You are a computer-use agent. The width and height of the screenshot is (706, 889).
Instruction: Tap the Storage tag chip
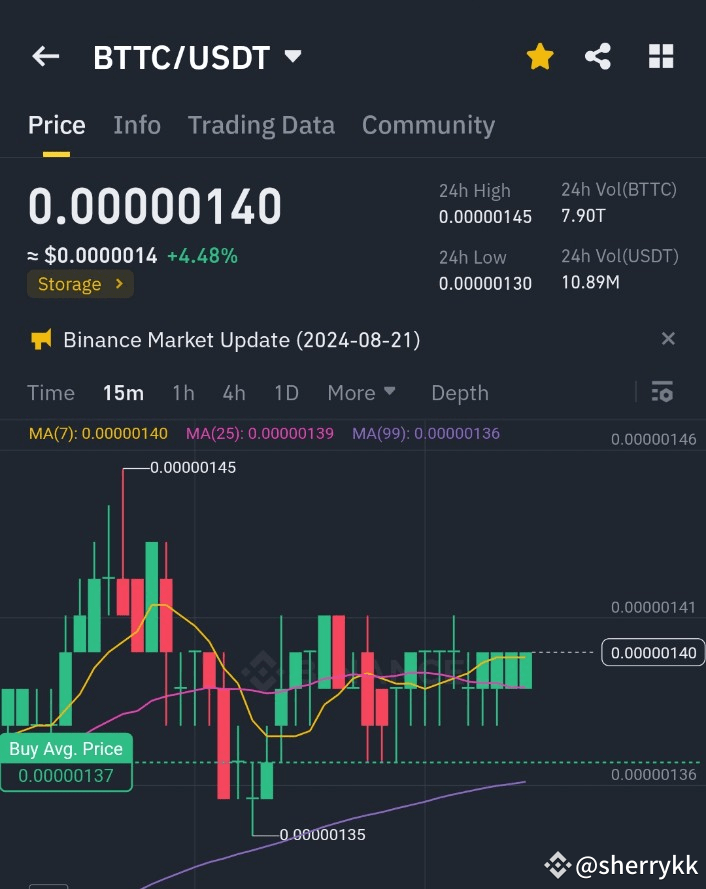[80, 284]
